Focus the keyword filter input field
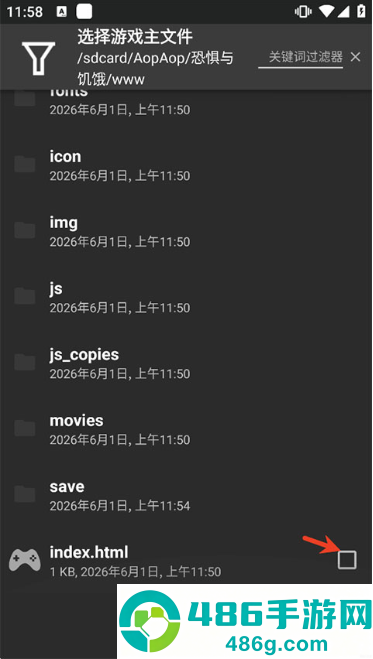373x659 pixels. click(x=300, y=58)
